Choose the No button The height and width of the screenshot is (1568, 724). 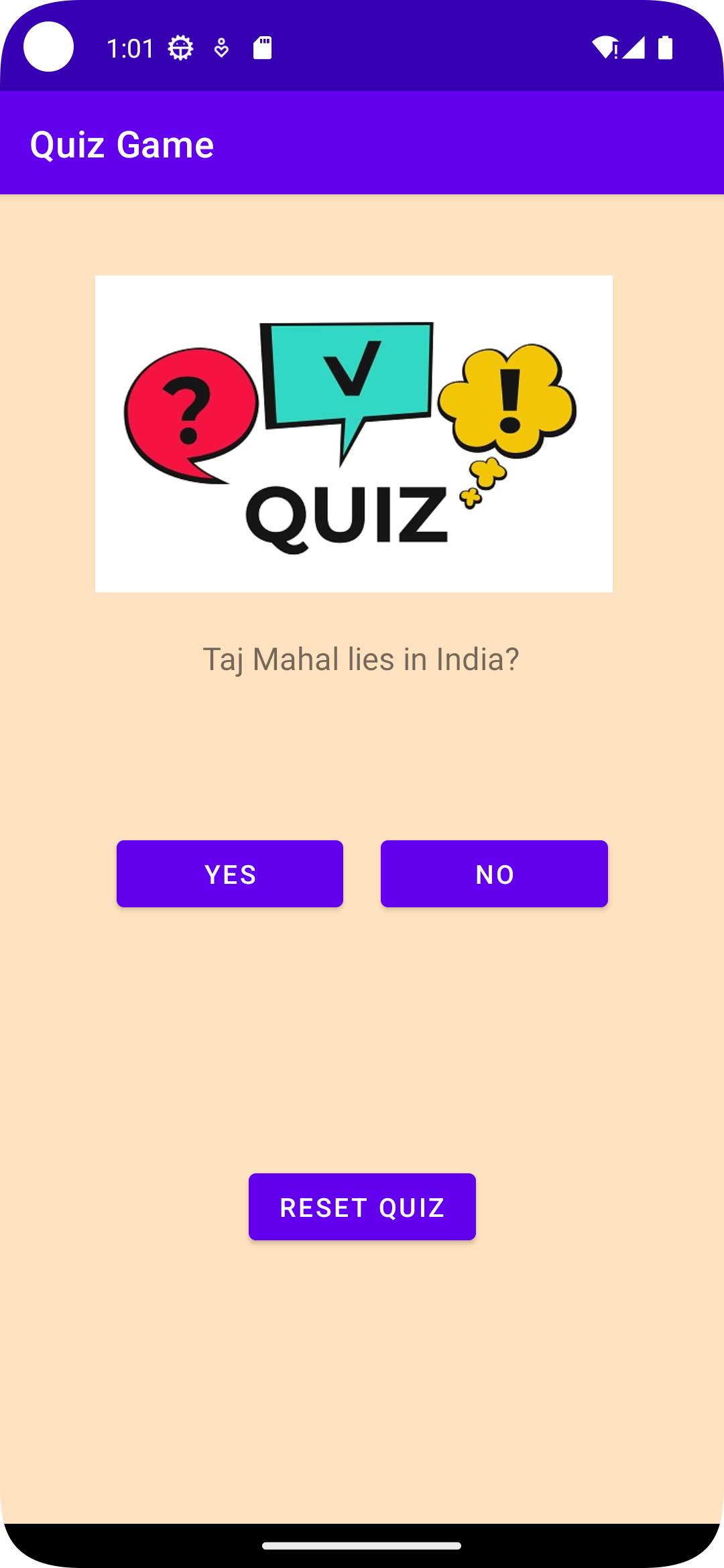[494, 874]
